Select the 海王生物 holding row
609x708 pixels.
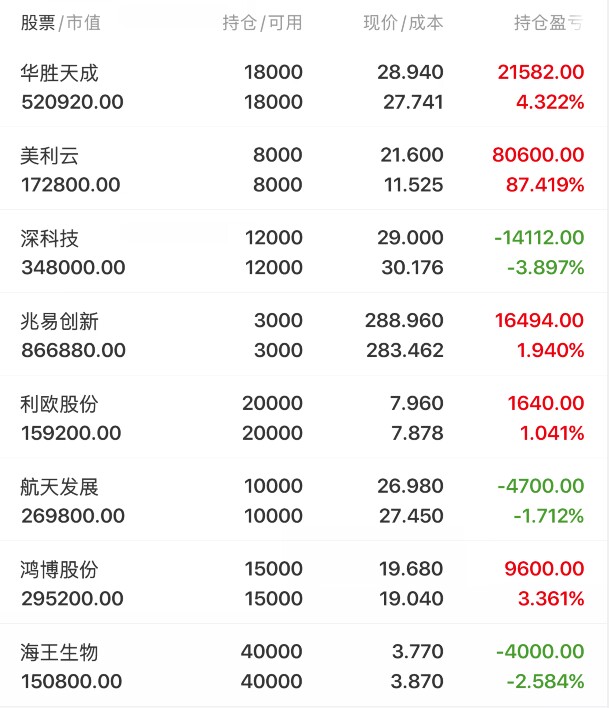point(303,666)
